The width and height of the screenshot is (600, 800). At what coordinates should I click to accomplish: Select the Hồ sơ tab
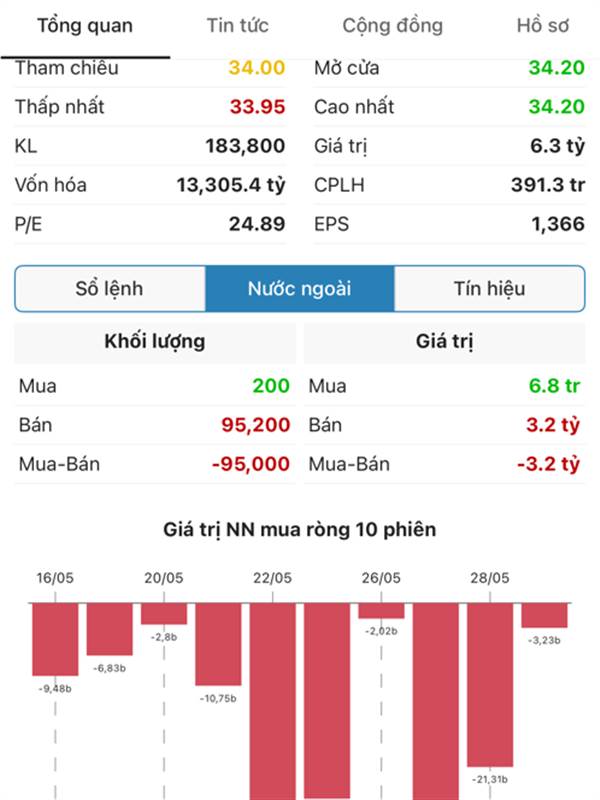(542, 26)
